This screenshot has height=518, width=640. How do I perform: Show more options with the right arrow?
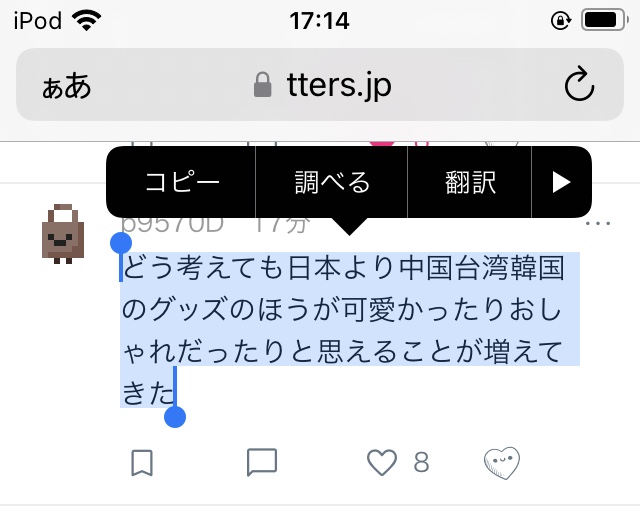561,182
